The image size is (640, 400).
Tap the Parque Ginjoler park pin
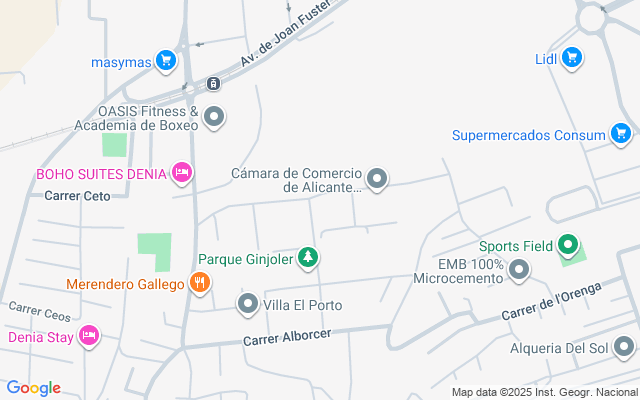click(x=309, y=258)
